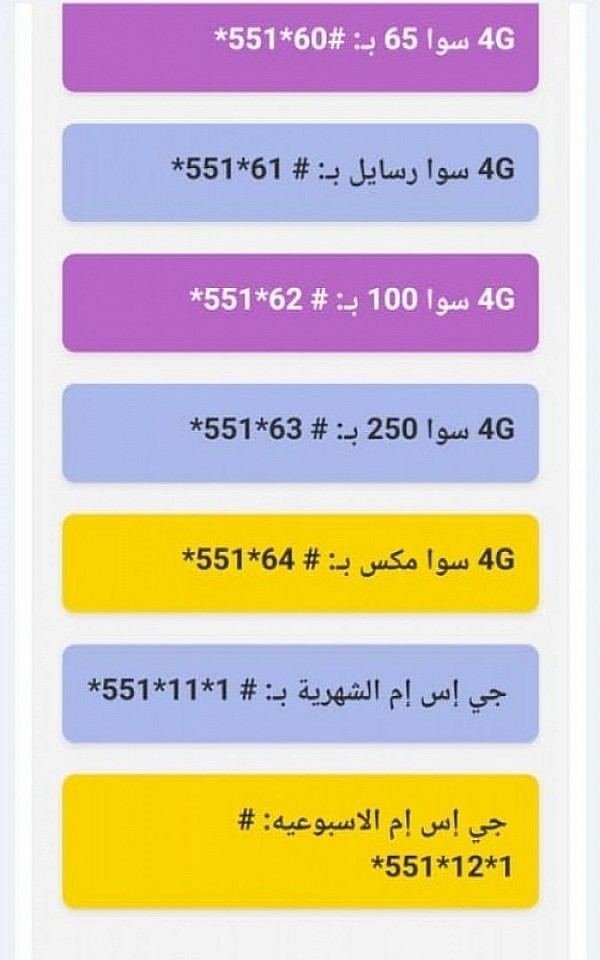Tap the 4G سوا 65 code card
Viewport: 600px width, 960px height.
[300, 46]
